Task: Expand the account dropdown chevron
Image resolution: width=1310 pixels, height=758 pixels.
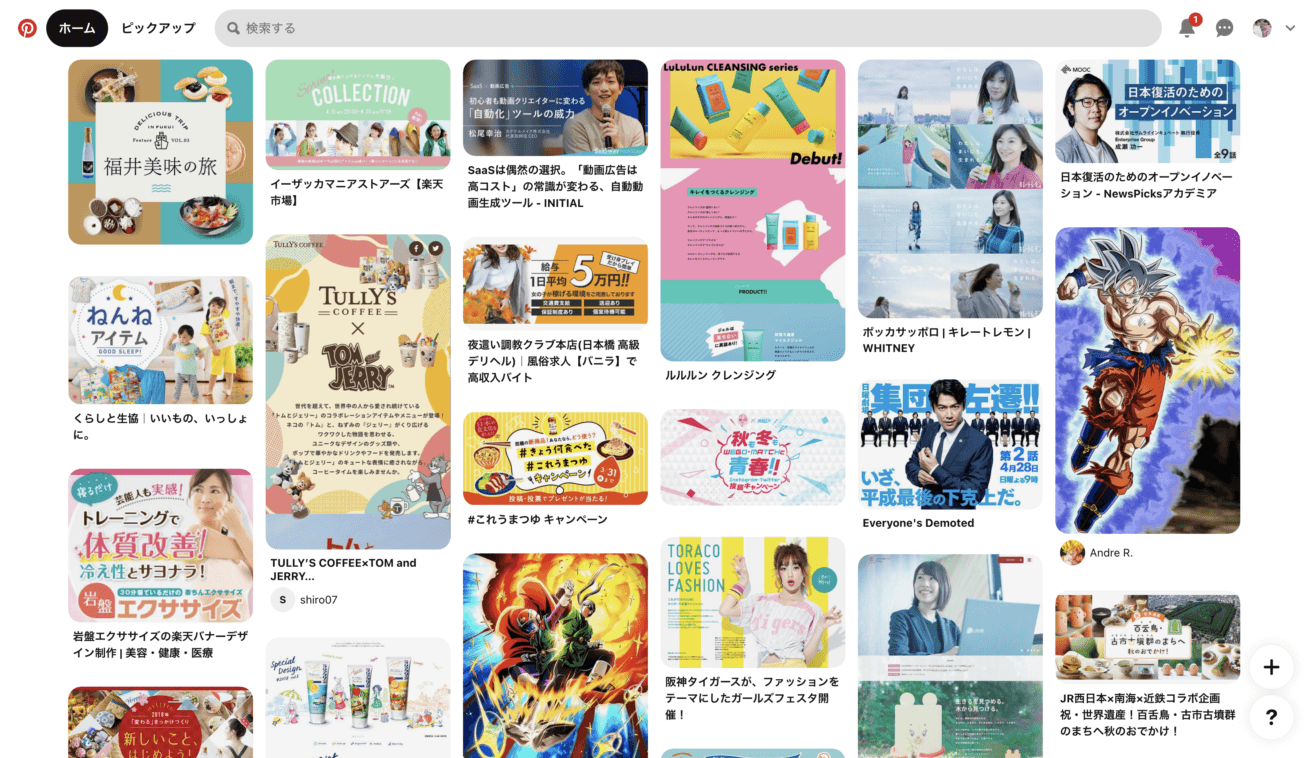Action: [1290, 29]
